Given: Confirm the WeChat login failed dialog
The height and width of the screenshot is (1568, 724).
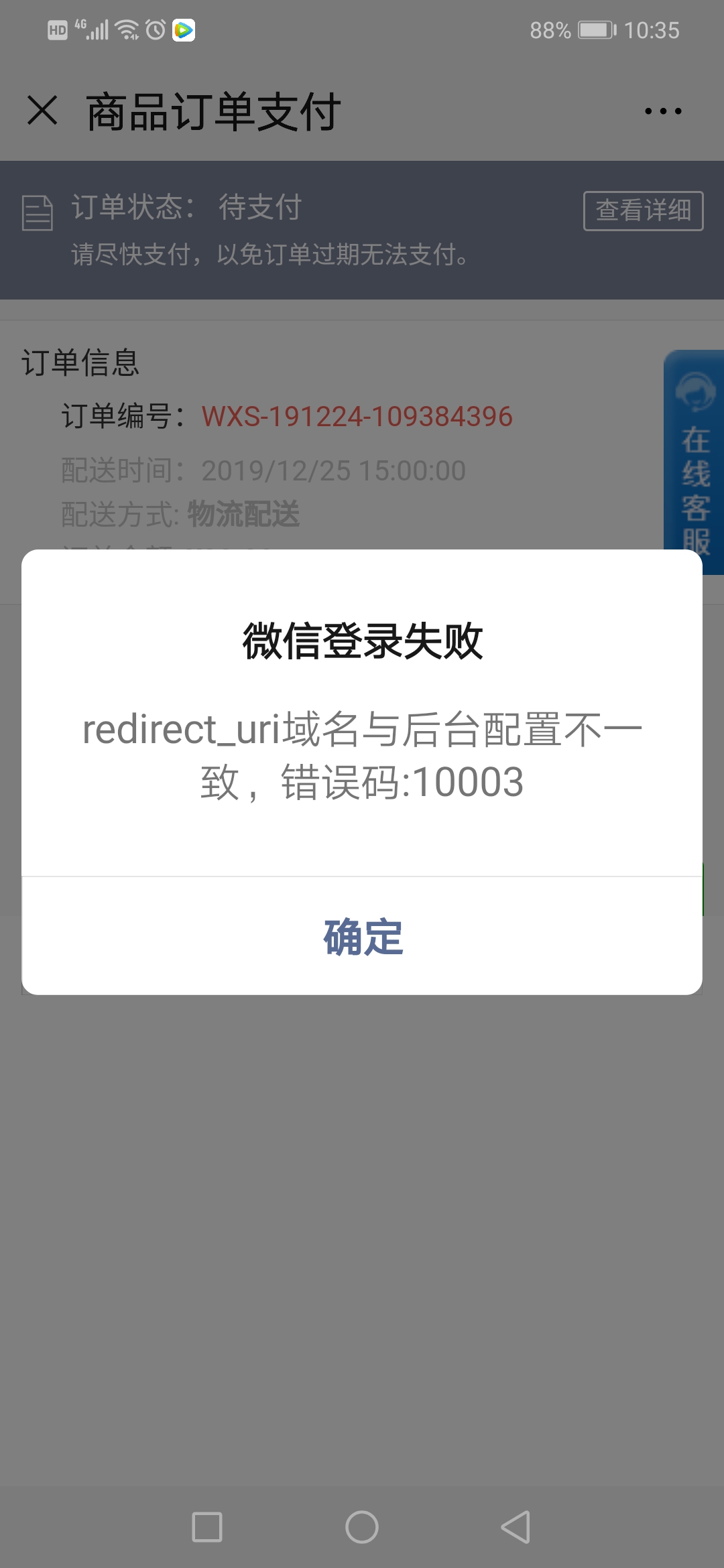Looking at the screenshot, I should tap(362, 936).
